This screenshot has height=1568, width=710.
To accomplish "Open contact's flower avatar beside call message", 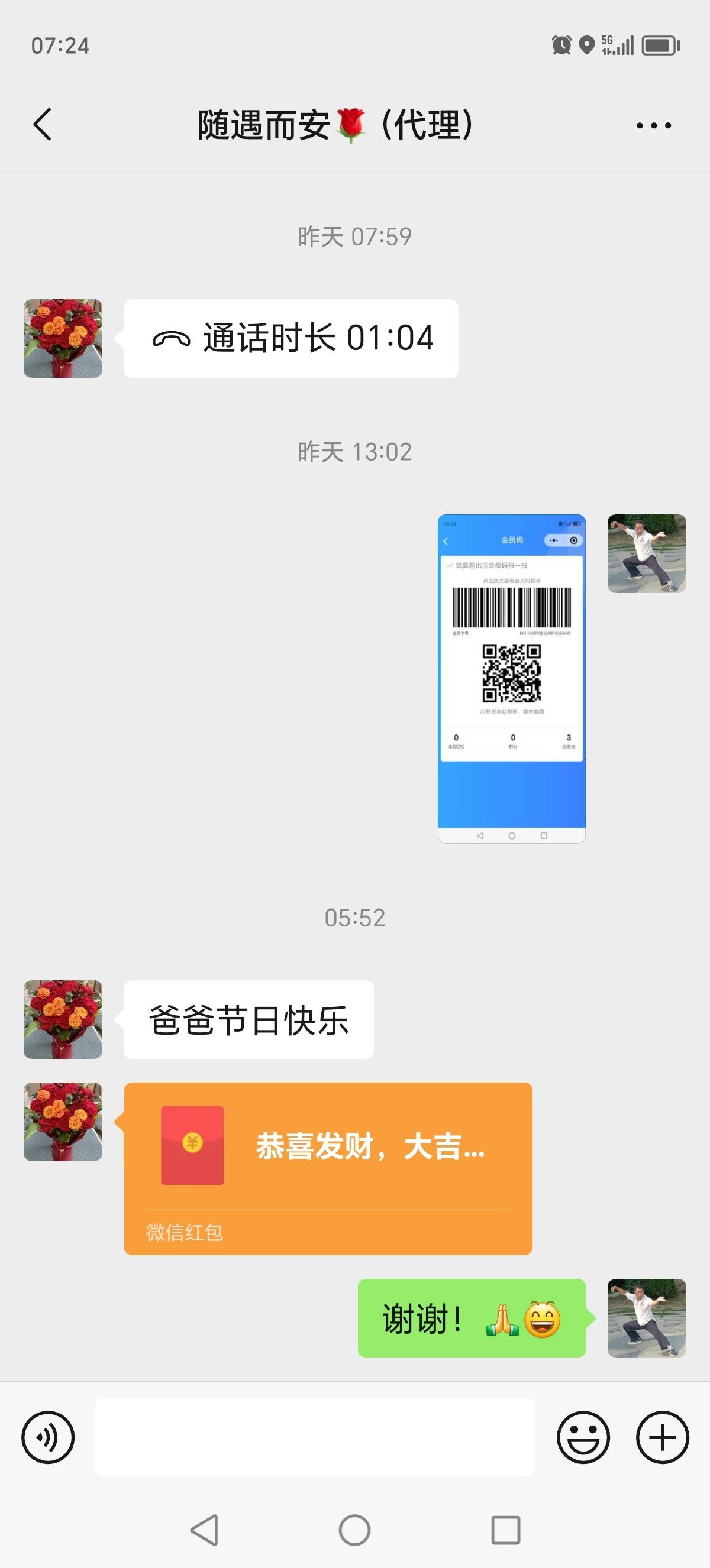I will tap(63, 338).
